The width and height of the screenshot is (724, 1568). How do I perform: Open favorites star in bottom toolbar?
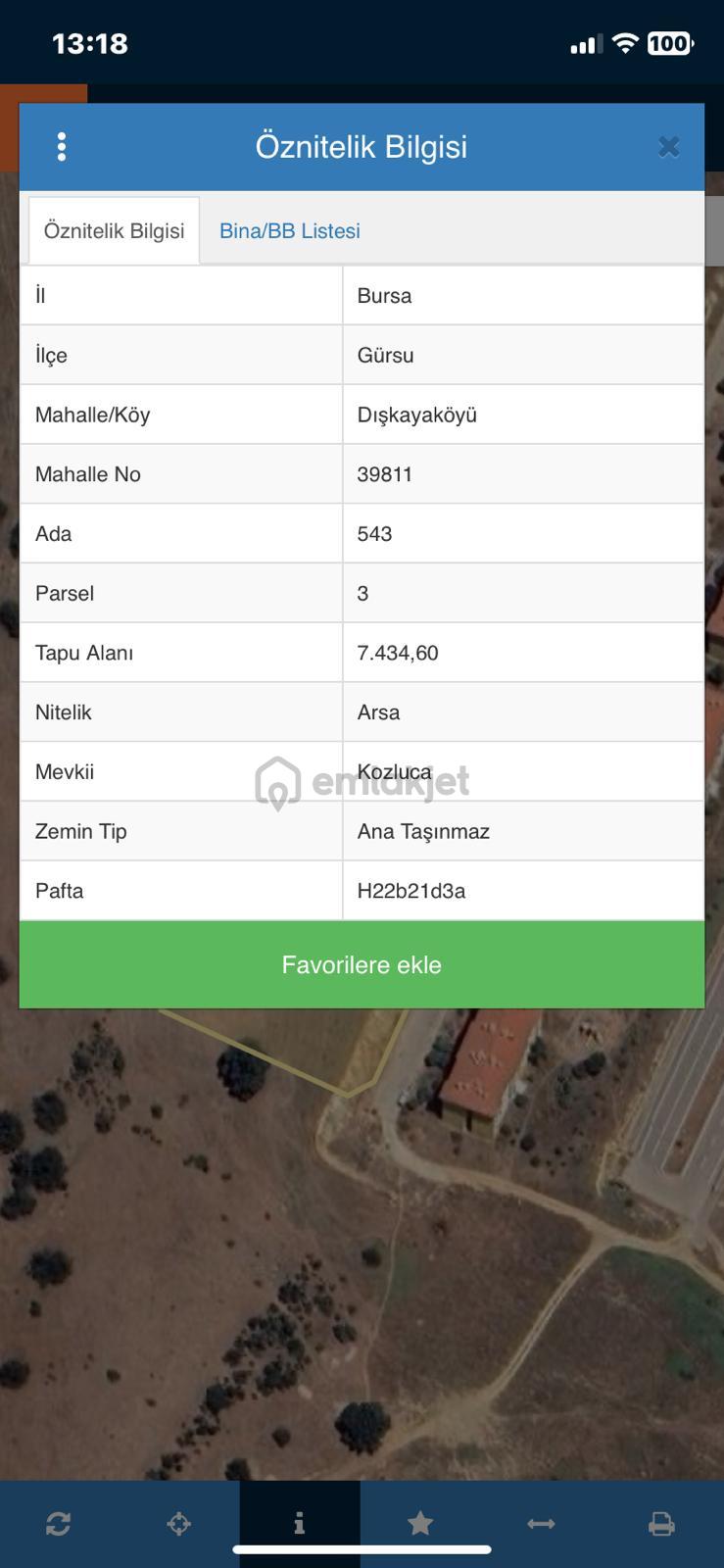coord(420,1523)
